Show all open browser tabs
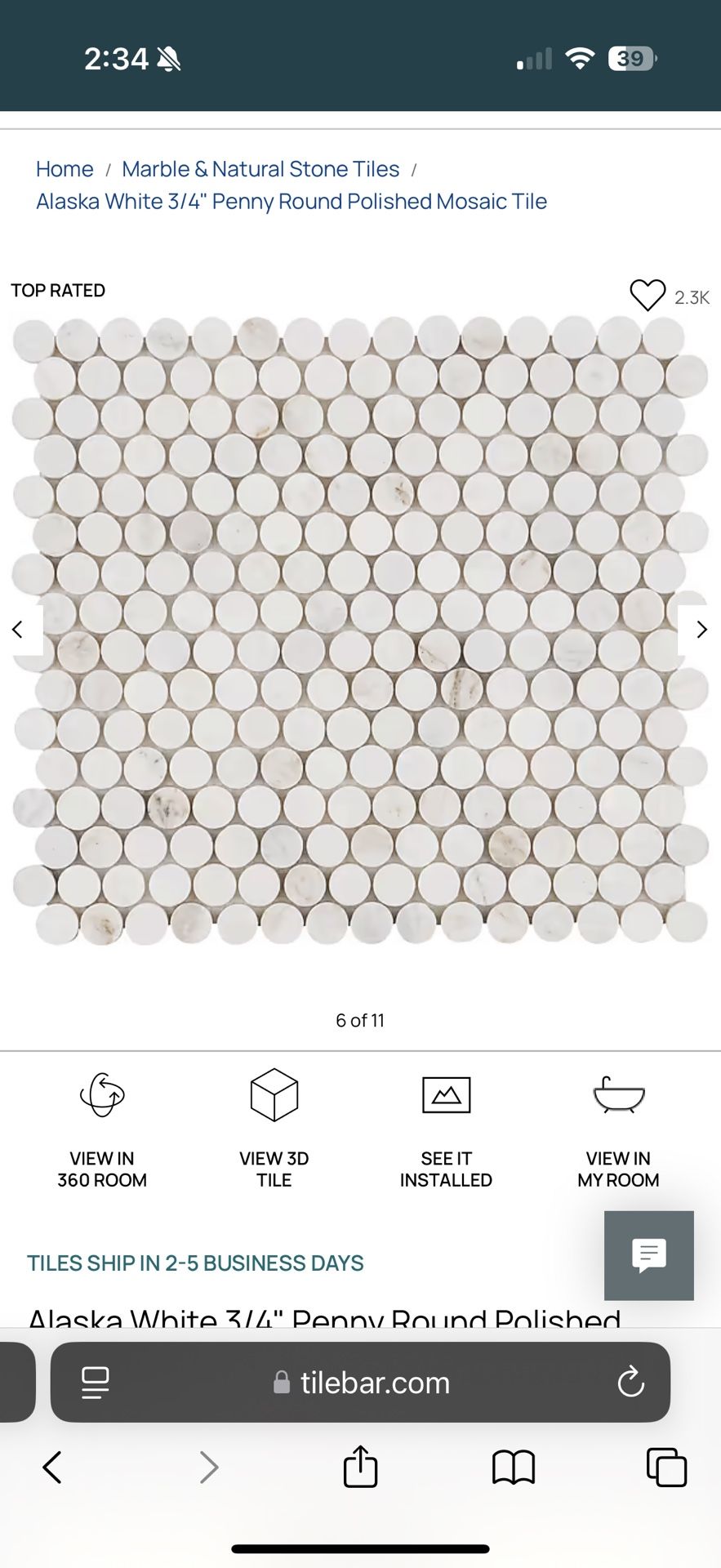The image size is (721, 1568). click(x=666, y=1468)
